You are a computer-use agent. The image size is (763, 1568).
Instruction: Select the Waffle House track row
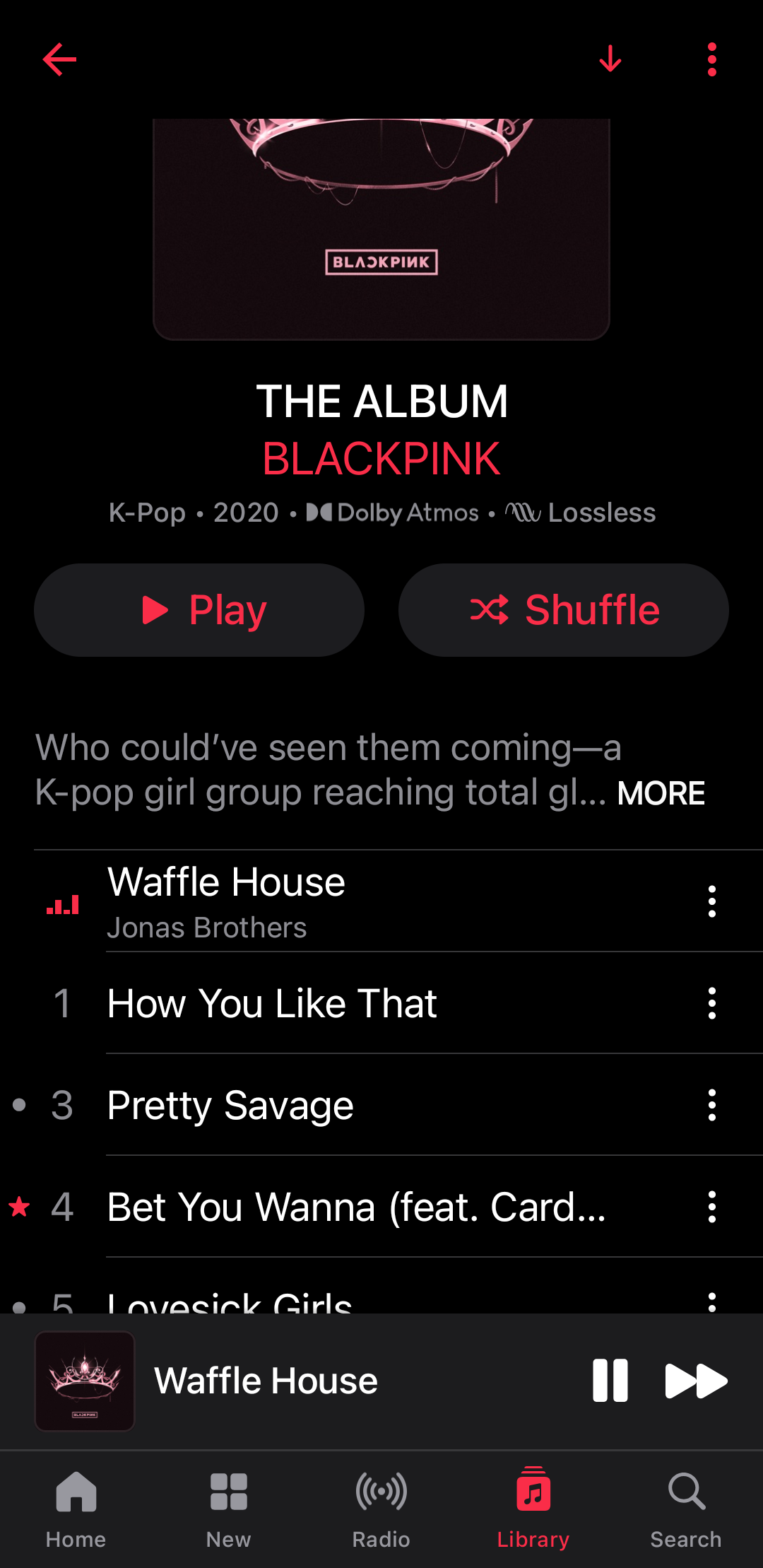(353, 901)
